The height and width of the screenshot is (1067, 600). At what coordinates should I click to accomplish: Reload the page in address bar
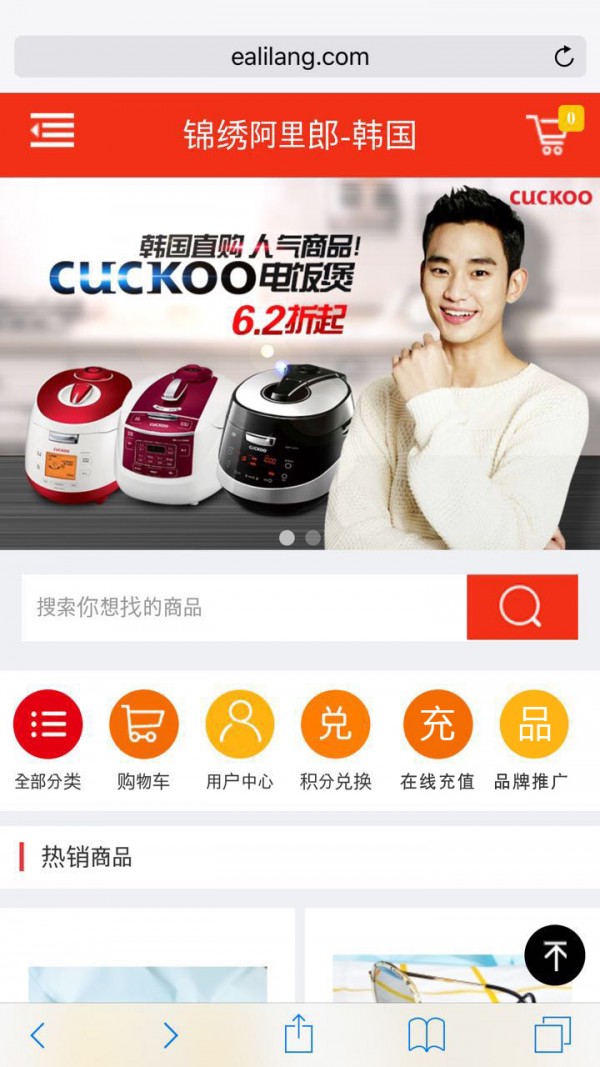coord(564,57)
